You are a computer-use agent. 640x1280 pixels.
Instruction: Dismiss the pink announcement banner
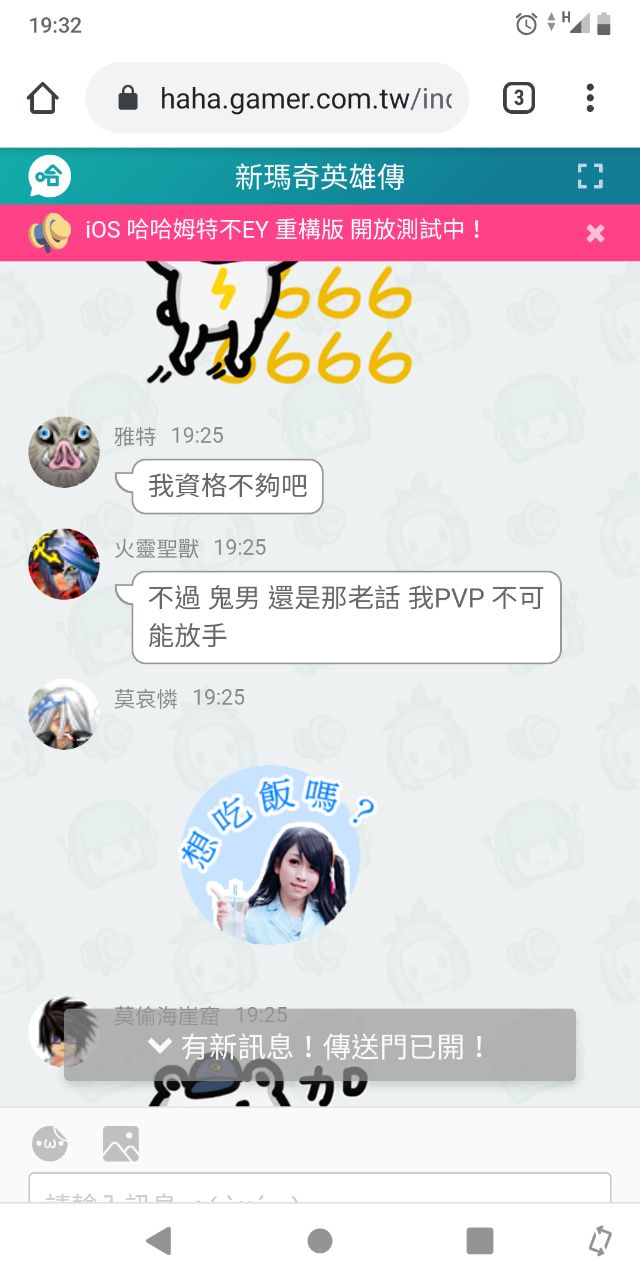[595, 233]
